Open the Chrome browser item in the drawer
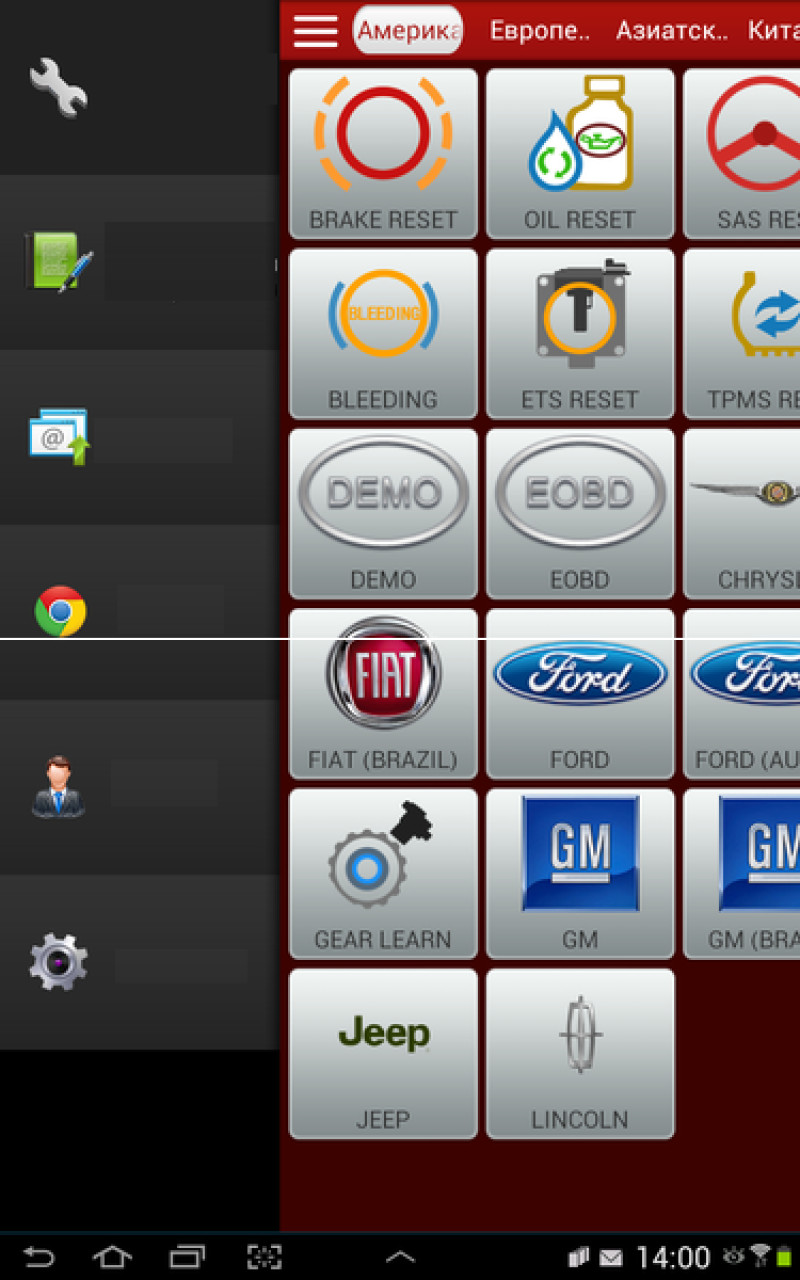 [60, 611]
